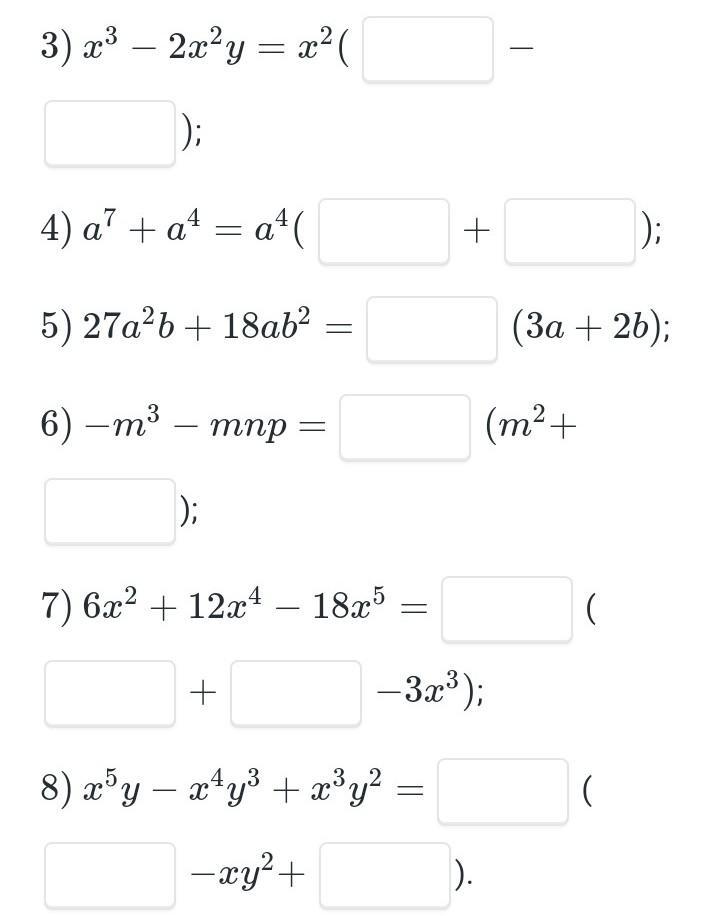Image resolution: width=712 pixels, height=916 pixels.
Task: Select the first blank after x²( in problem 3
Action: tap(428, 49)
